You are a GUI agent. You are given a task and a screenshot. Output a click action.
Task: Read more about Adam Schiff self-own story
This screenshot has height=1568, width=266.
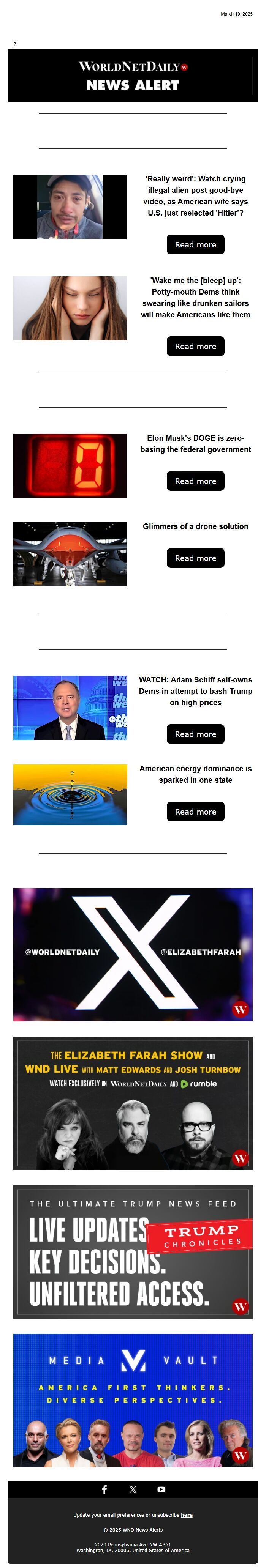195,734
